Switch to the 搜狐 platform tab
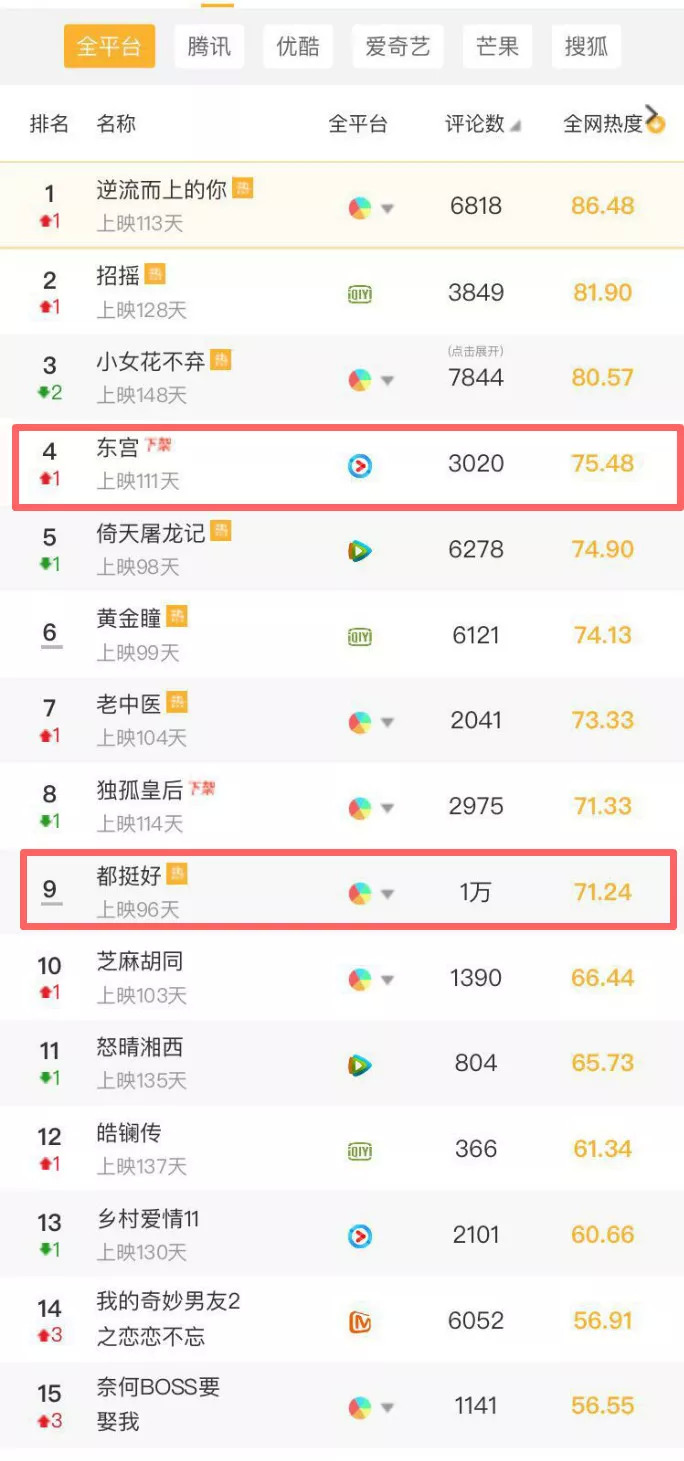 point(586,47)
